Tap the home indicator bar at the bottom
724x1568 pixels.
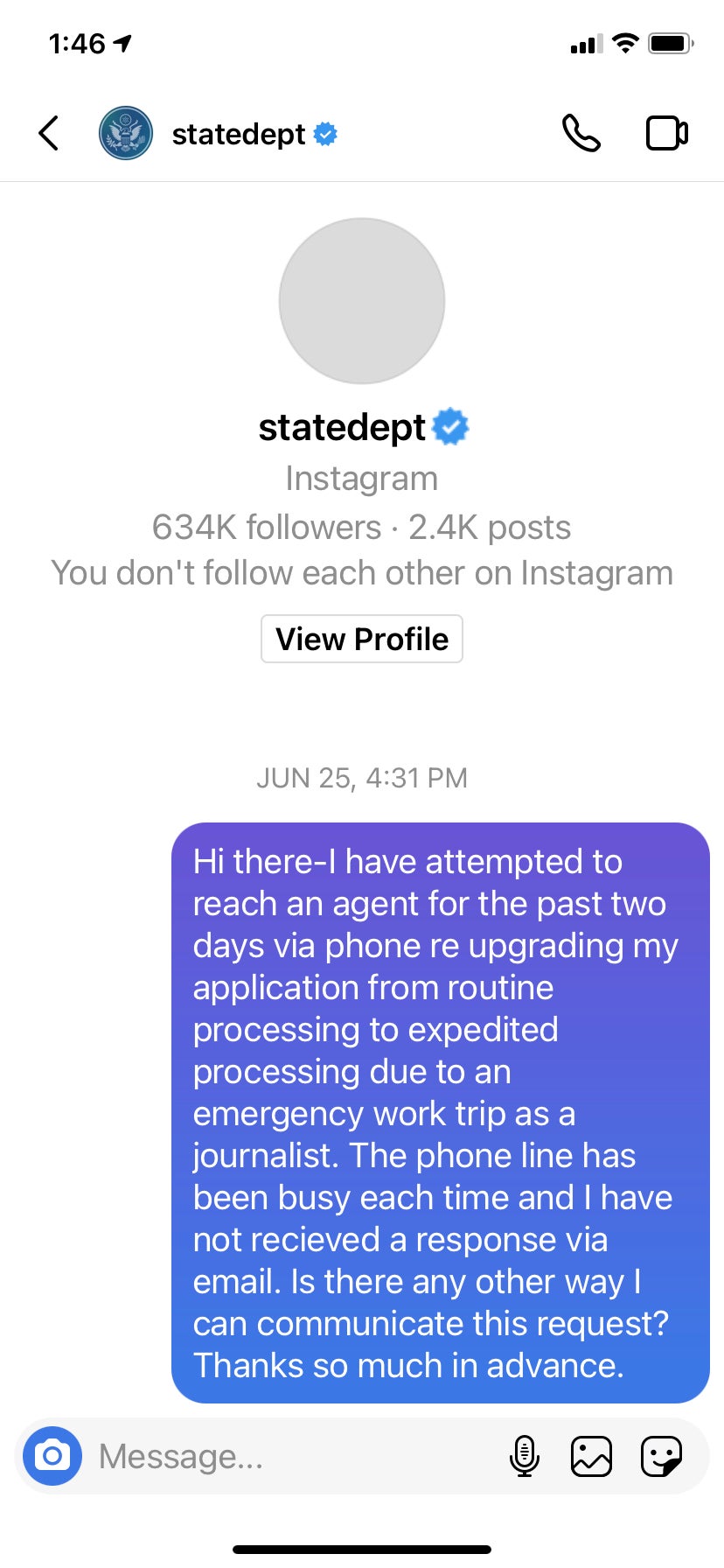(361, 1549)
